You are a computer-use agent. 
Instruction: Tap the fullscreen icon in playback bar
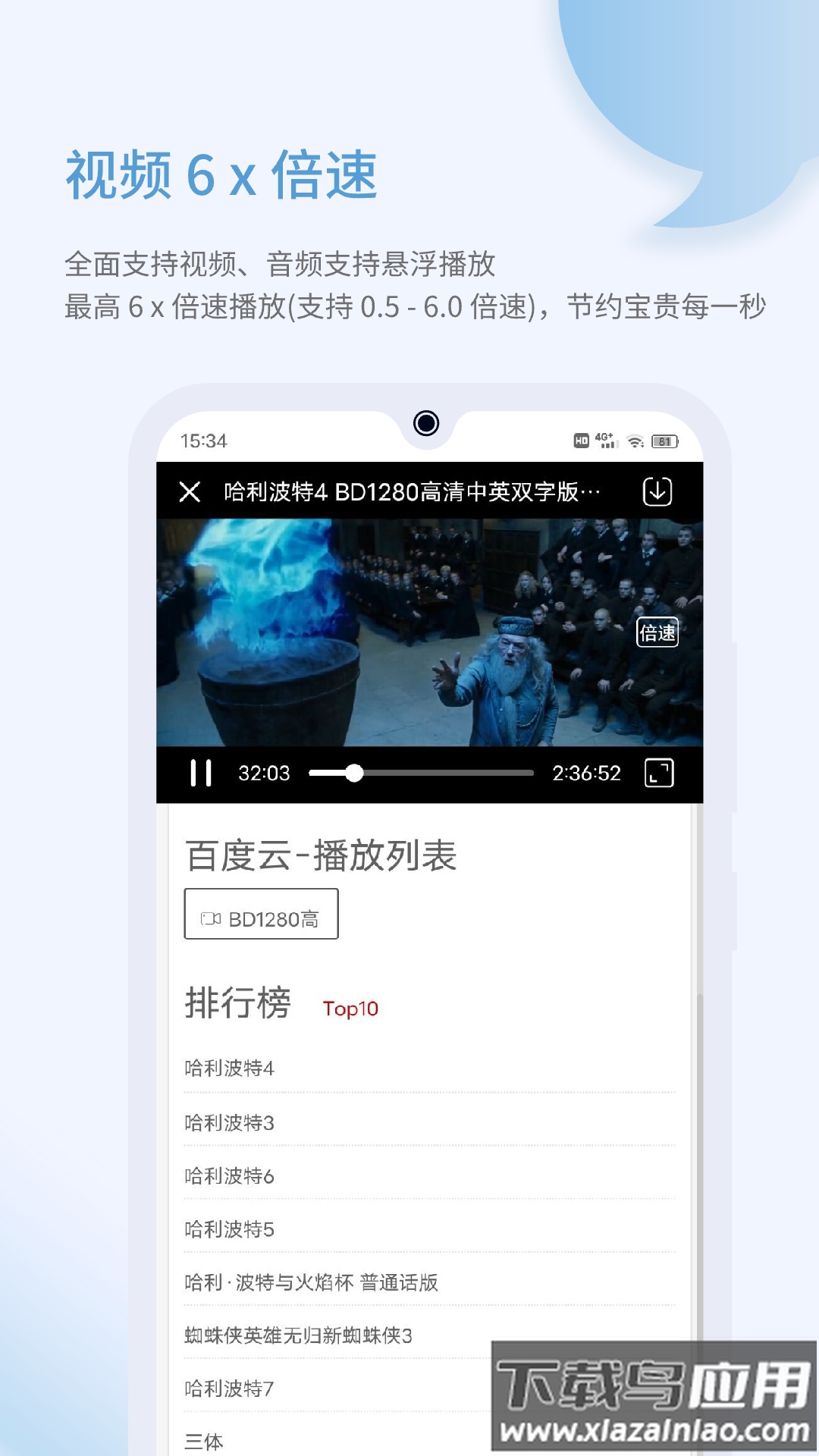pos(659,773)
